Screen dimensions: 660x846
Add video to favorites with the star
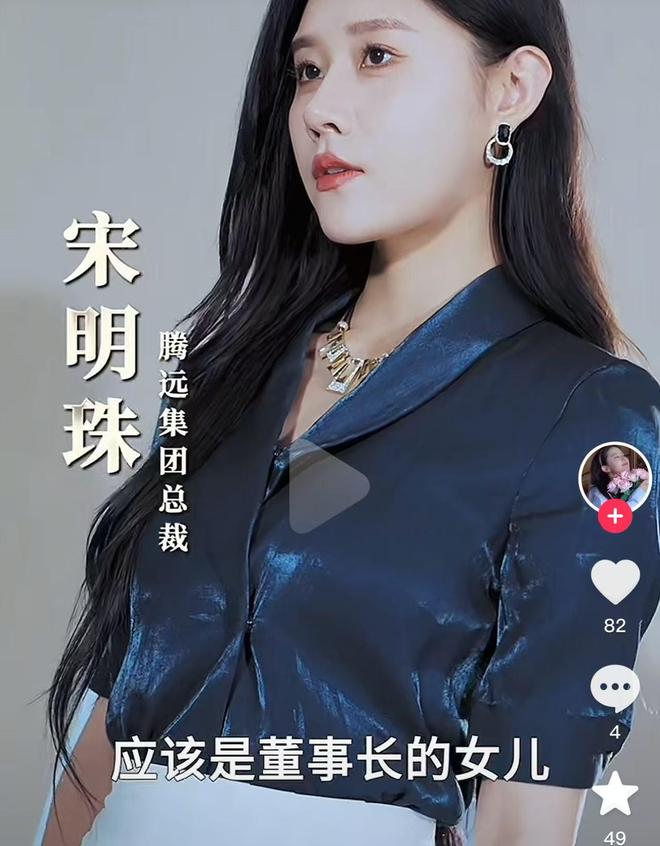click(614, 793)
